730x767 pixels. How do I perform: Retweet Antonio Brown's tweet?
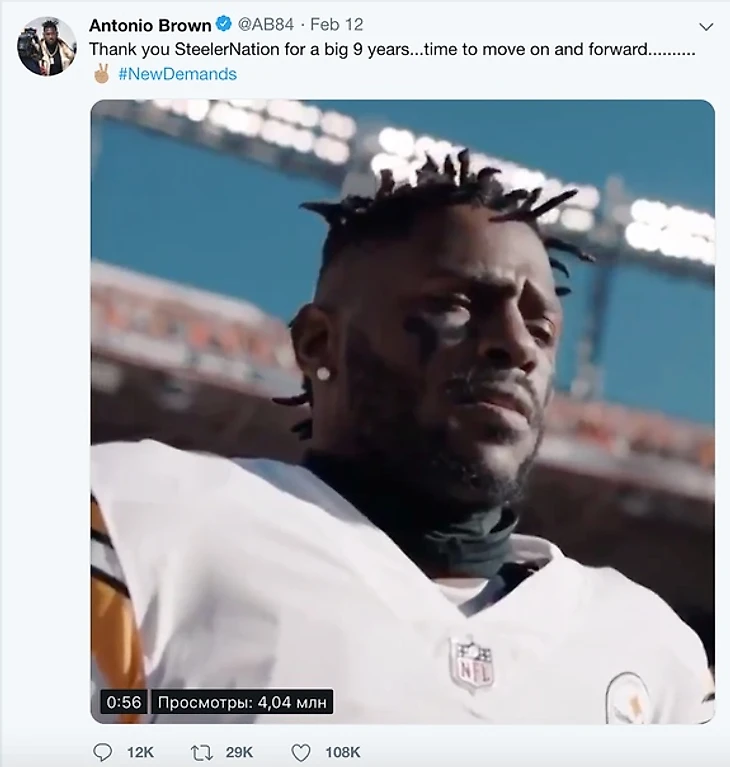201,752
